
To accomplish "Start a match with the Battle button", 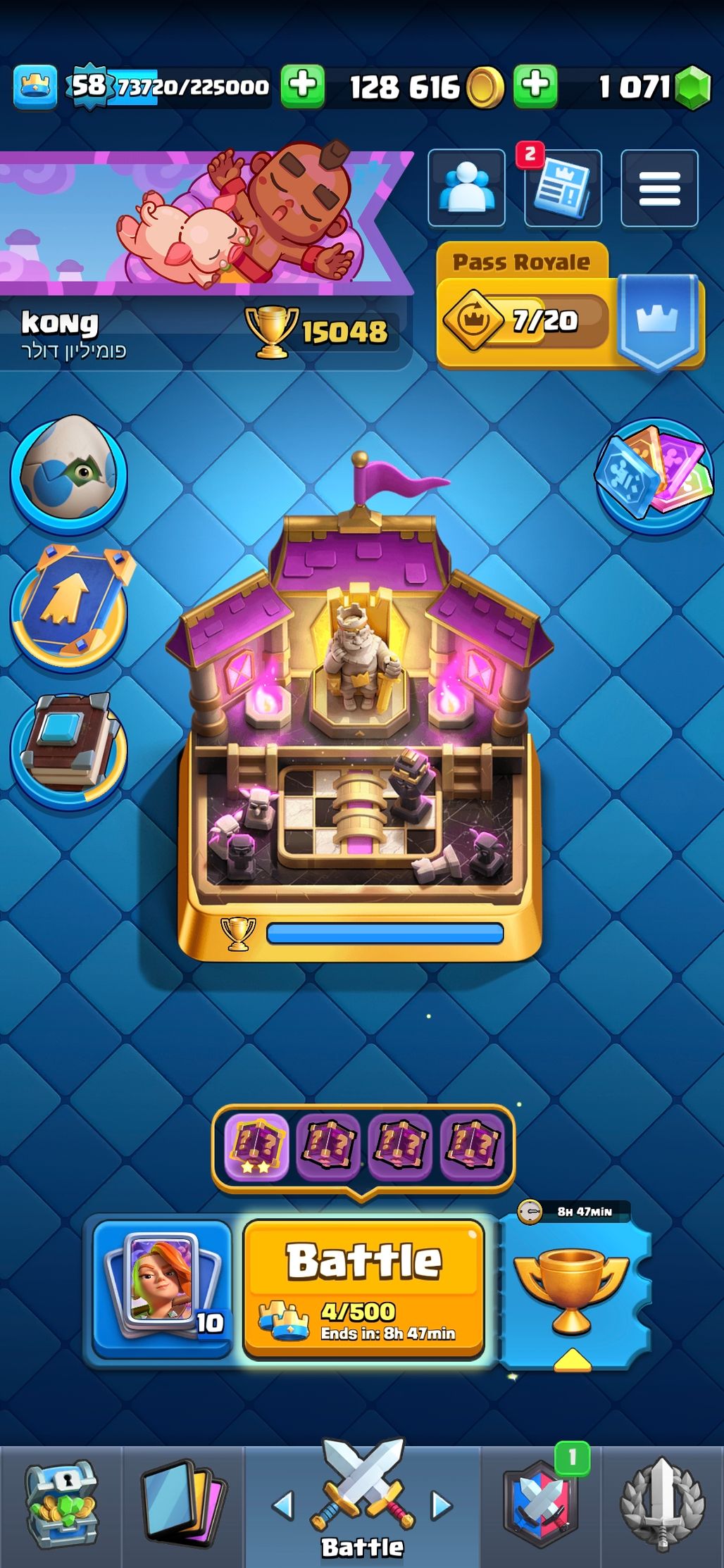I will [364, 1288].
